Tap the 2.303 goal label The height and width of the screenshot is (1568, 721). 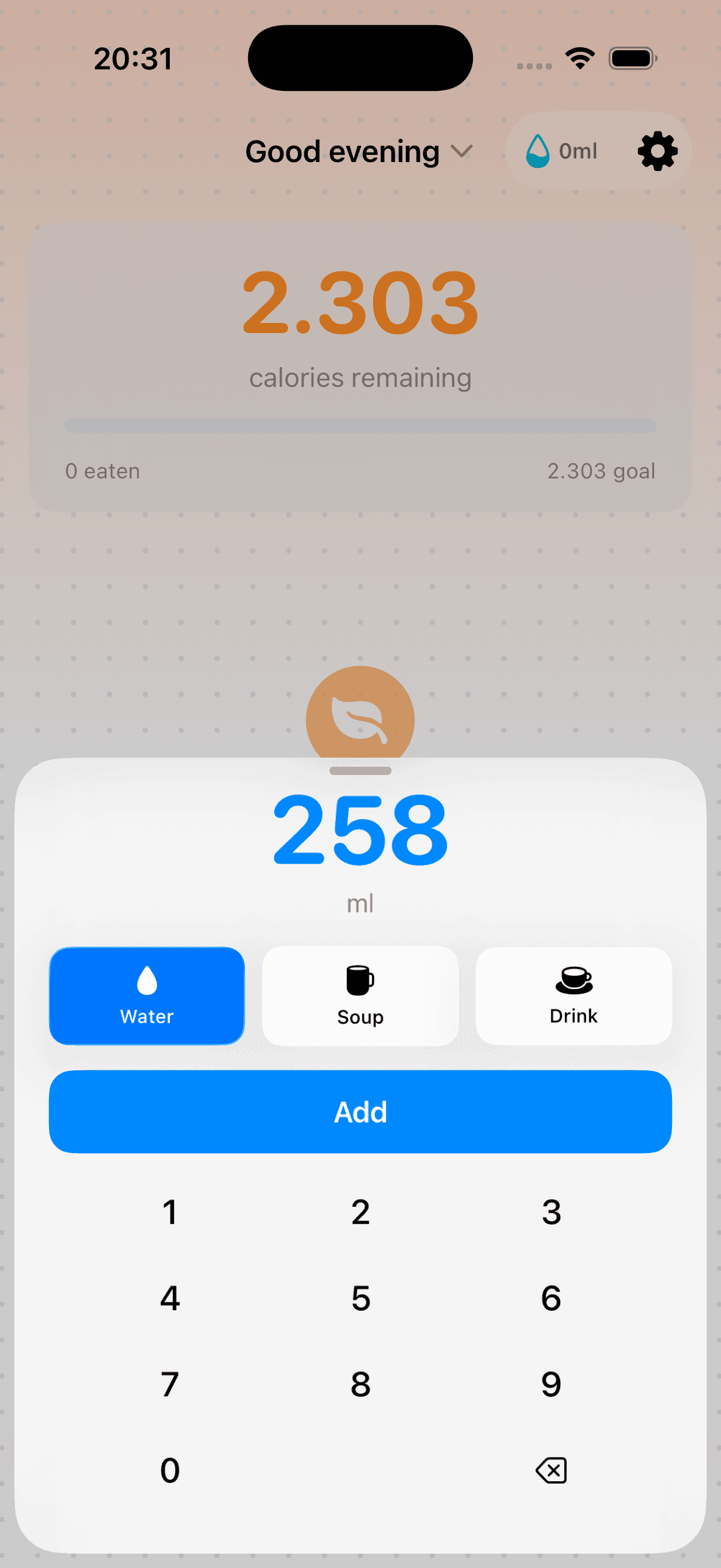coord(602,471)
